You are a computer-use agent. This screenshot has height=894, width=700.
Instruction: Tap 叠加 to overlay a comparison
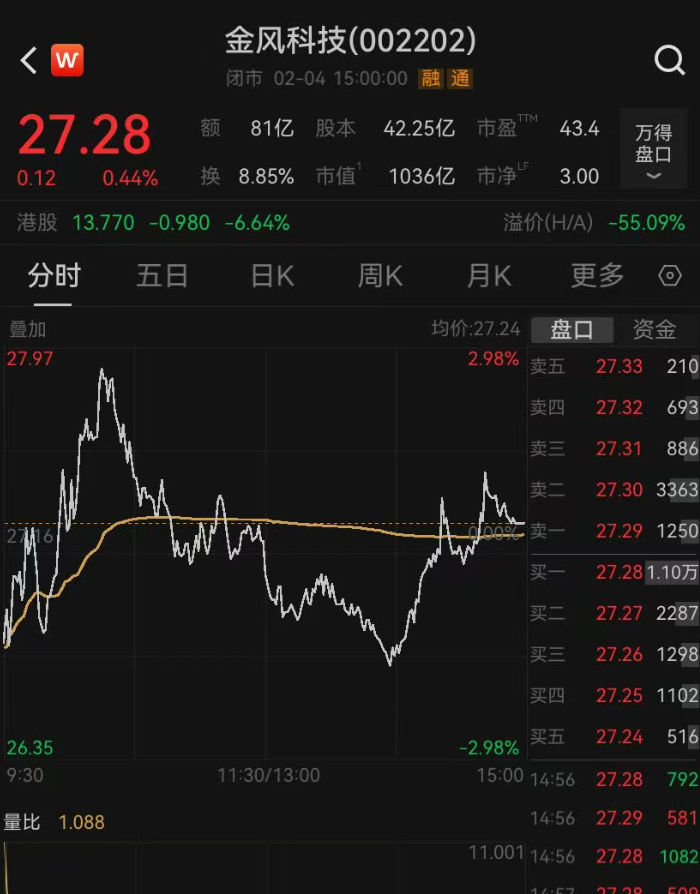coord(28,329)
